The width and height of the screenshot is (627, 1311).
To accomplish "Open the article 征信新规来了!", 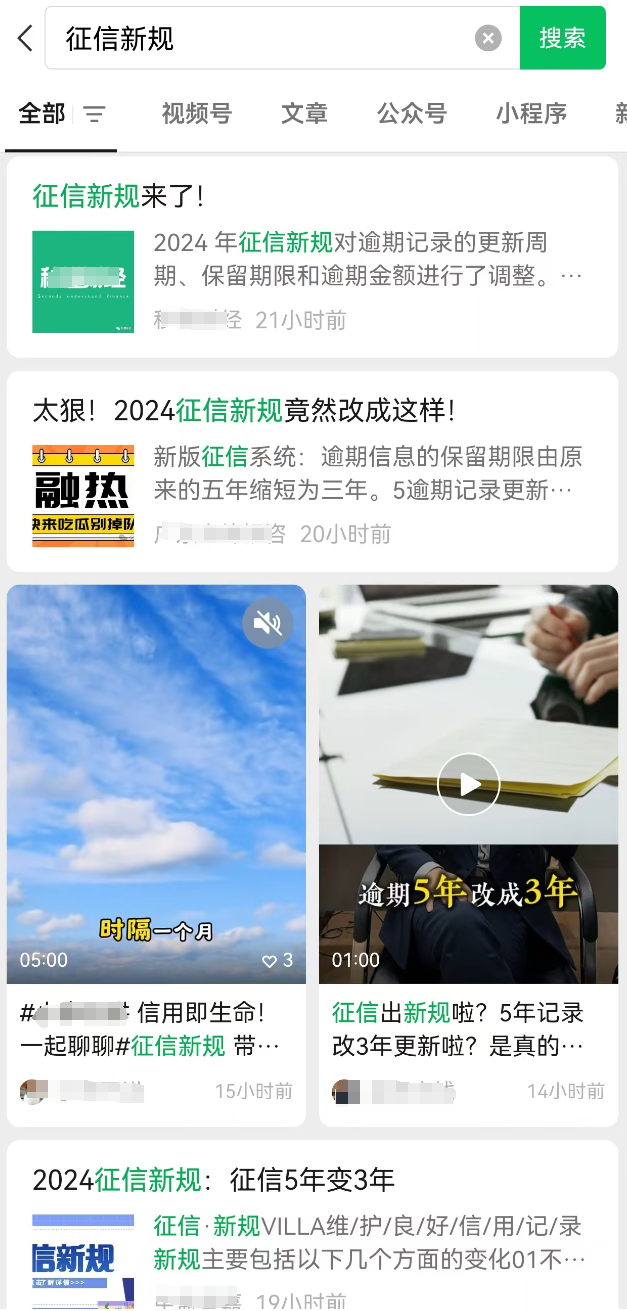I will [118, 196].
